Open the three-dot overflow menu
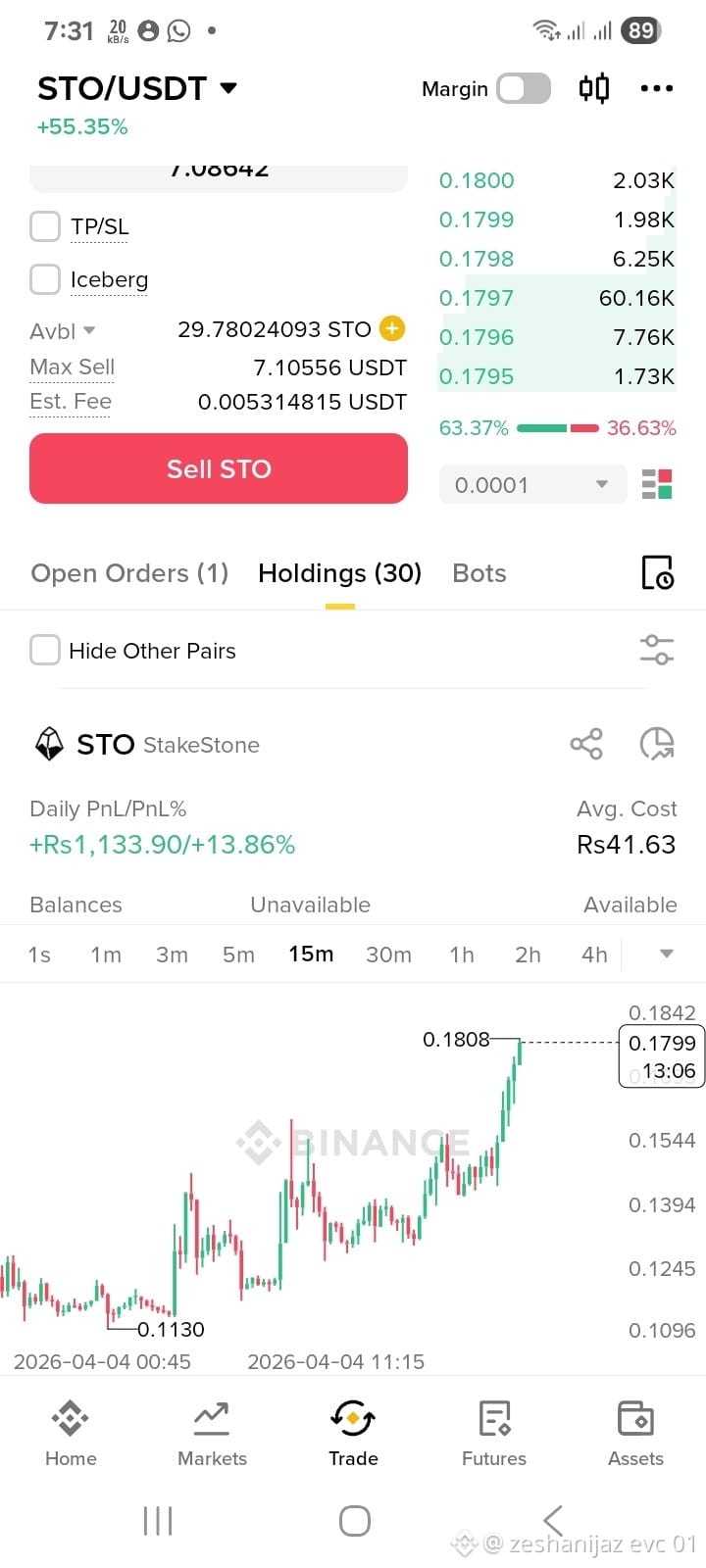 click(656, 88)
